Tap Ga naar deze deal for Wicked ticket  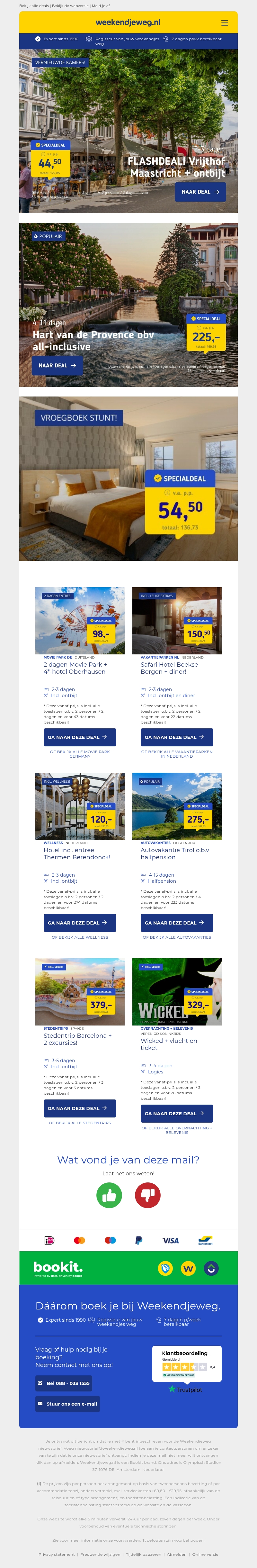177,1113
